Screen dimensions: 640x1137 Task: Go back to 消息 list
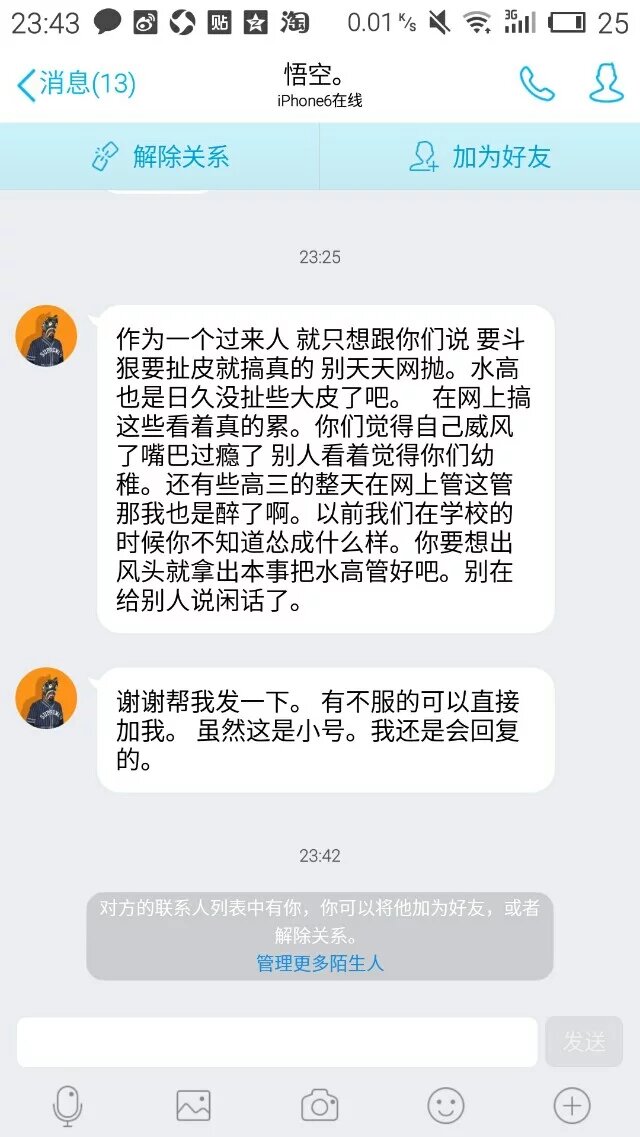[75, 84]
